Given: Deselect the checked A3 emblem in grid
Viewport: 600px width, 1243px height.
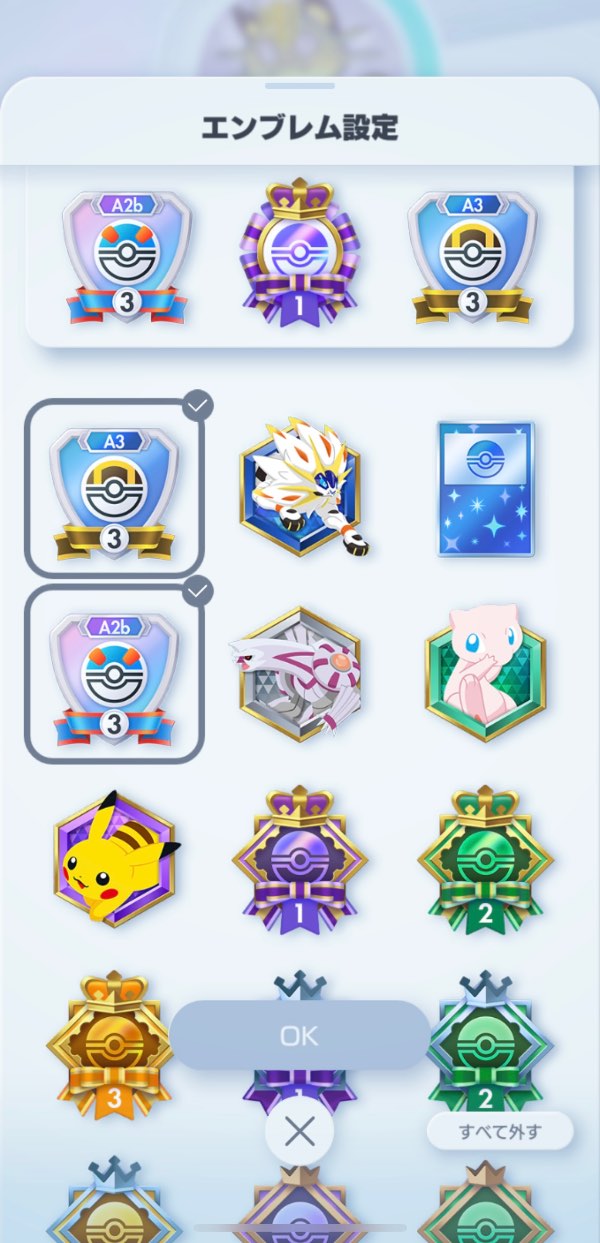Looking at the screenshot, I should (114, 488).
